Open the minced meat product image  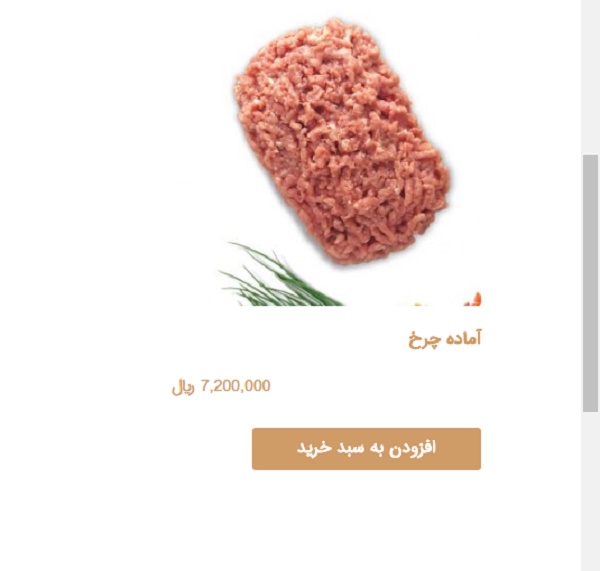click(340, 150)
